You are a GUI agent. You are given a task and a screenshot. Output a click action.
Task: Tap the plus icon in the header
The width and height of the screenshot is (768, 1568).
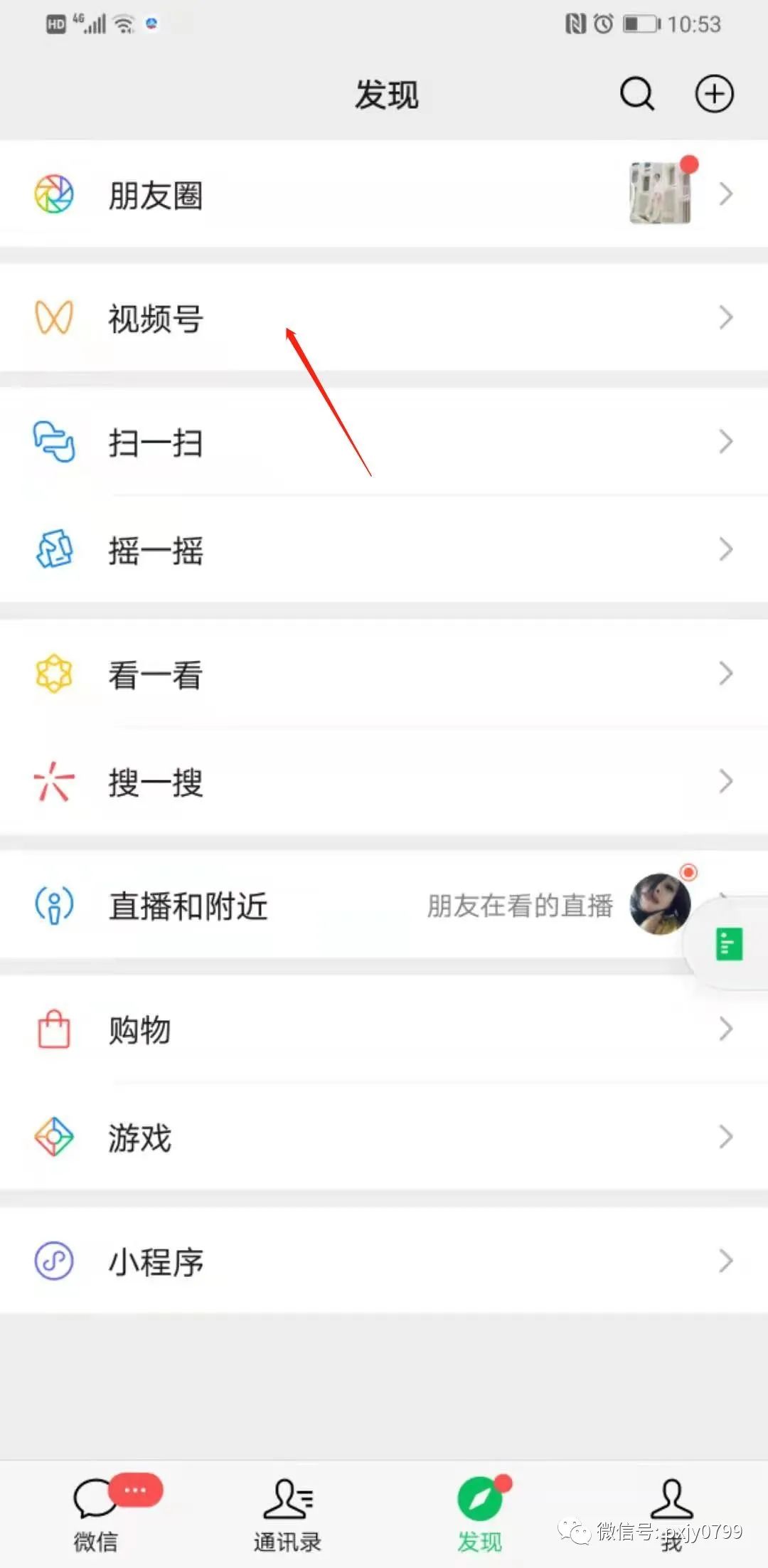(x=714, y=94)
